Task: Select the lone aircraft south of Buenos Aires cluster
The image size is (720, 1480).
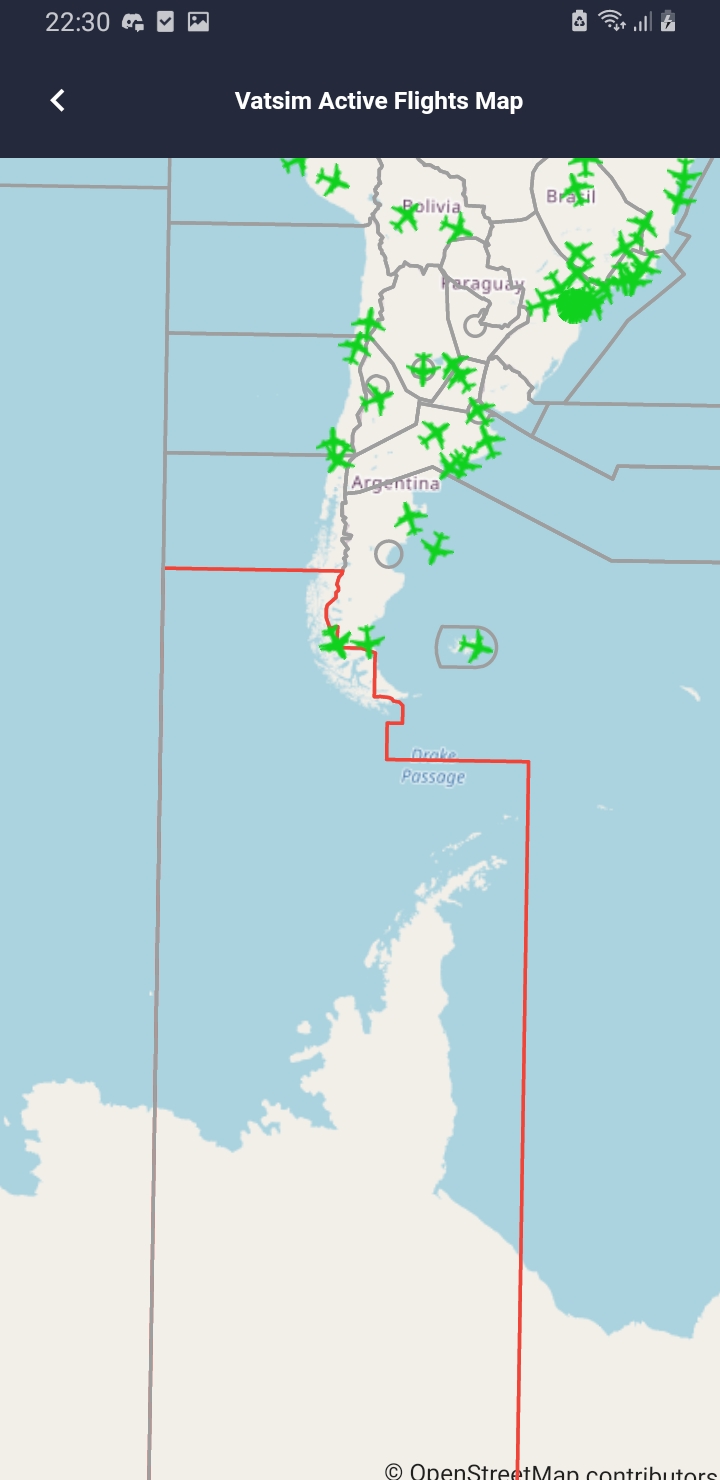Action: pyautogui.click(x=435, y=547)
